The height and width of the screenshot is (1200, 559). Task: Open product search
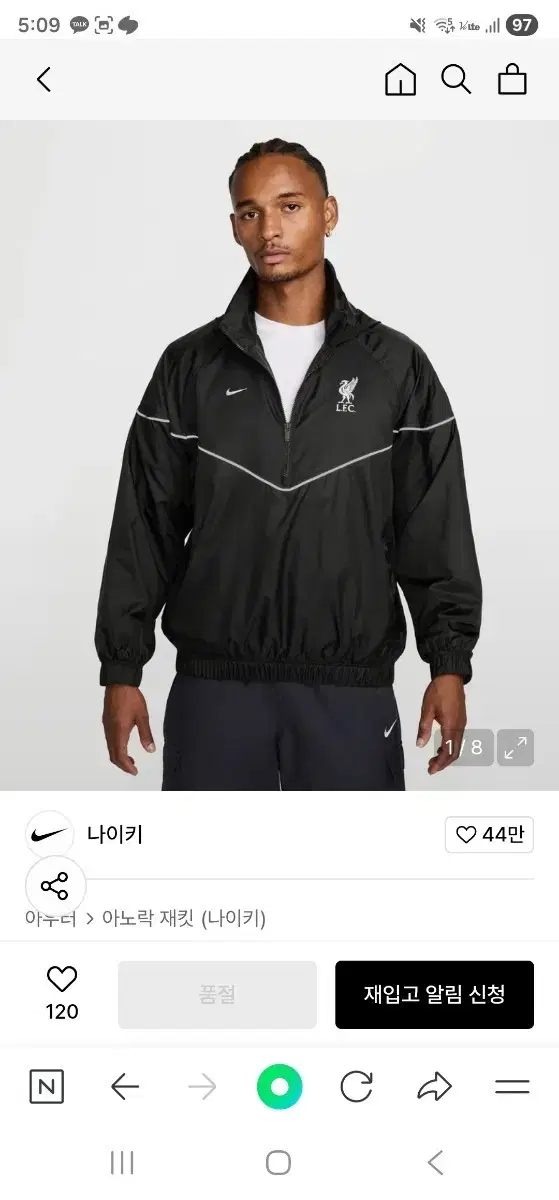click(456, 80)
